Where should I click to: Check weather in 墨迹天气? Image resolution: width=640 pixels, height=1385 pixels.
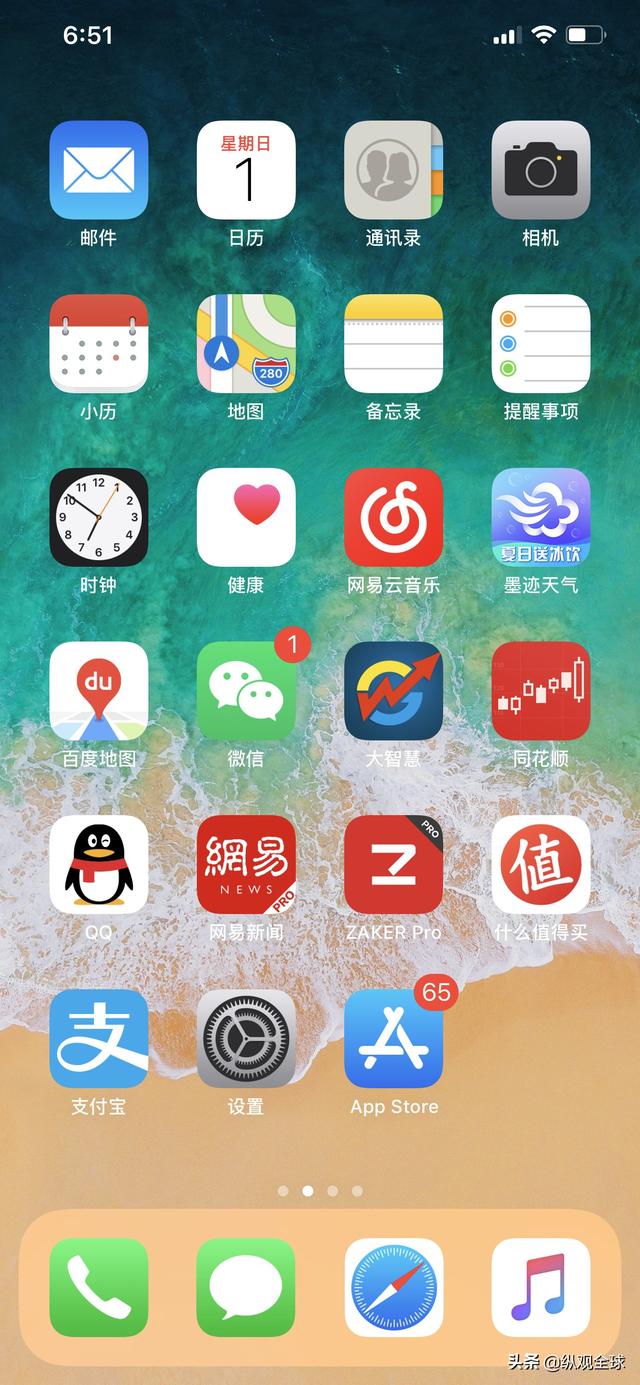541,517
